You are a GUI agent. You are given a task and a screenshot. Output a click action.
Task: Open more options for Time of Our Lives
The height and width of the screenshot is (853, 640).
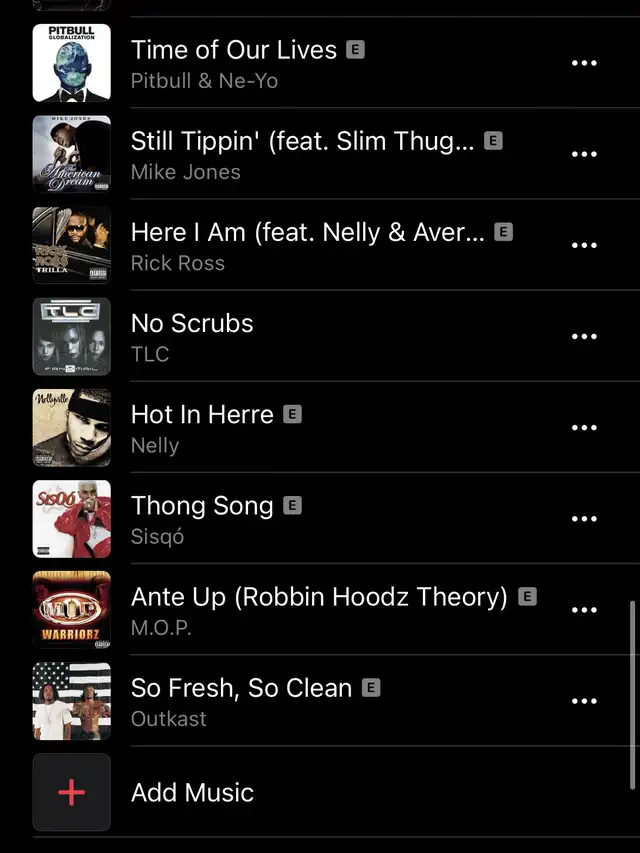(584, 63)
